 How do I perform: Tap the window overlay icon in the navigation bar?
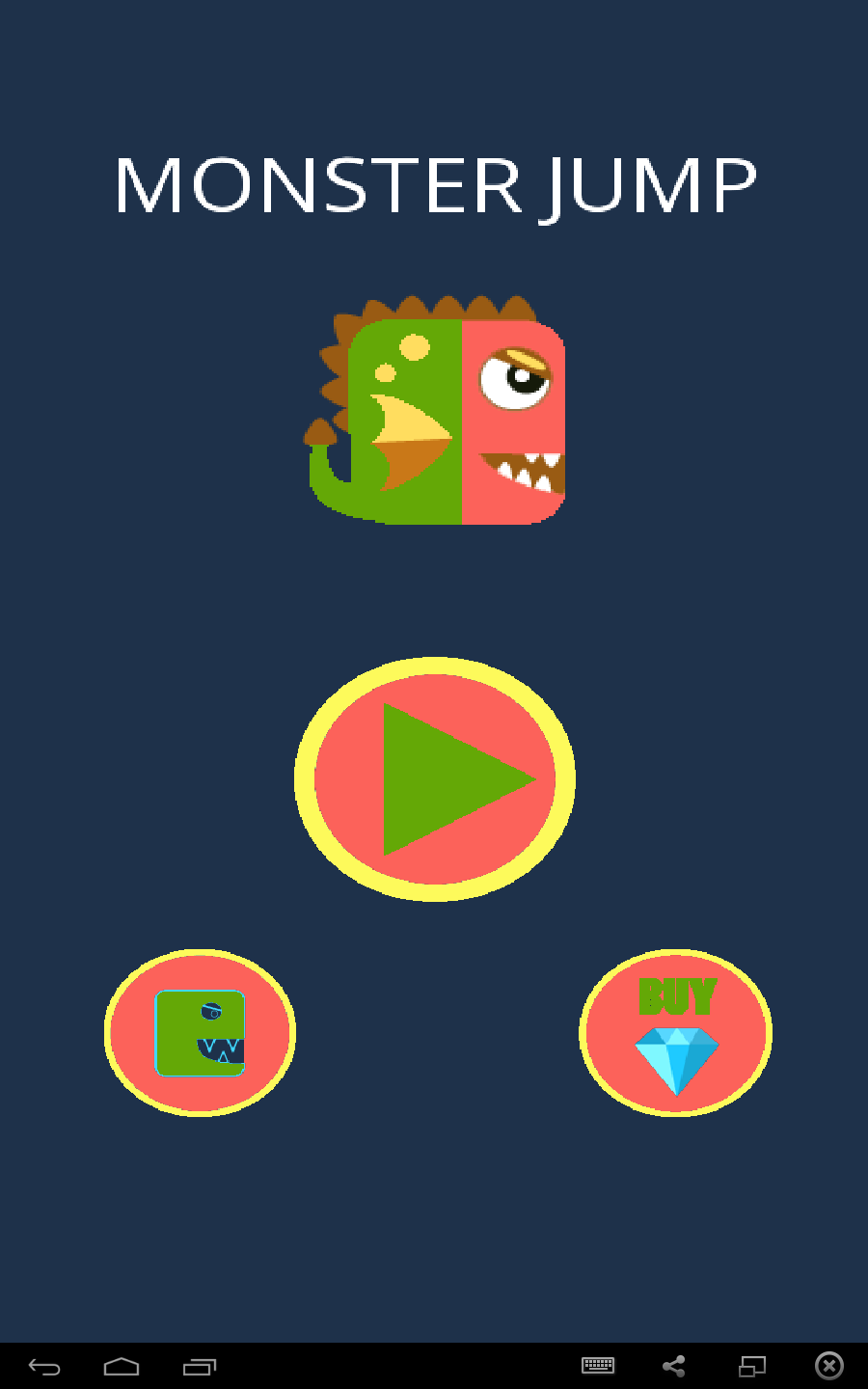point(751,1366)
